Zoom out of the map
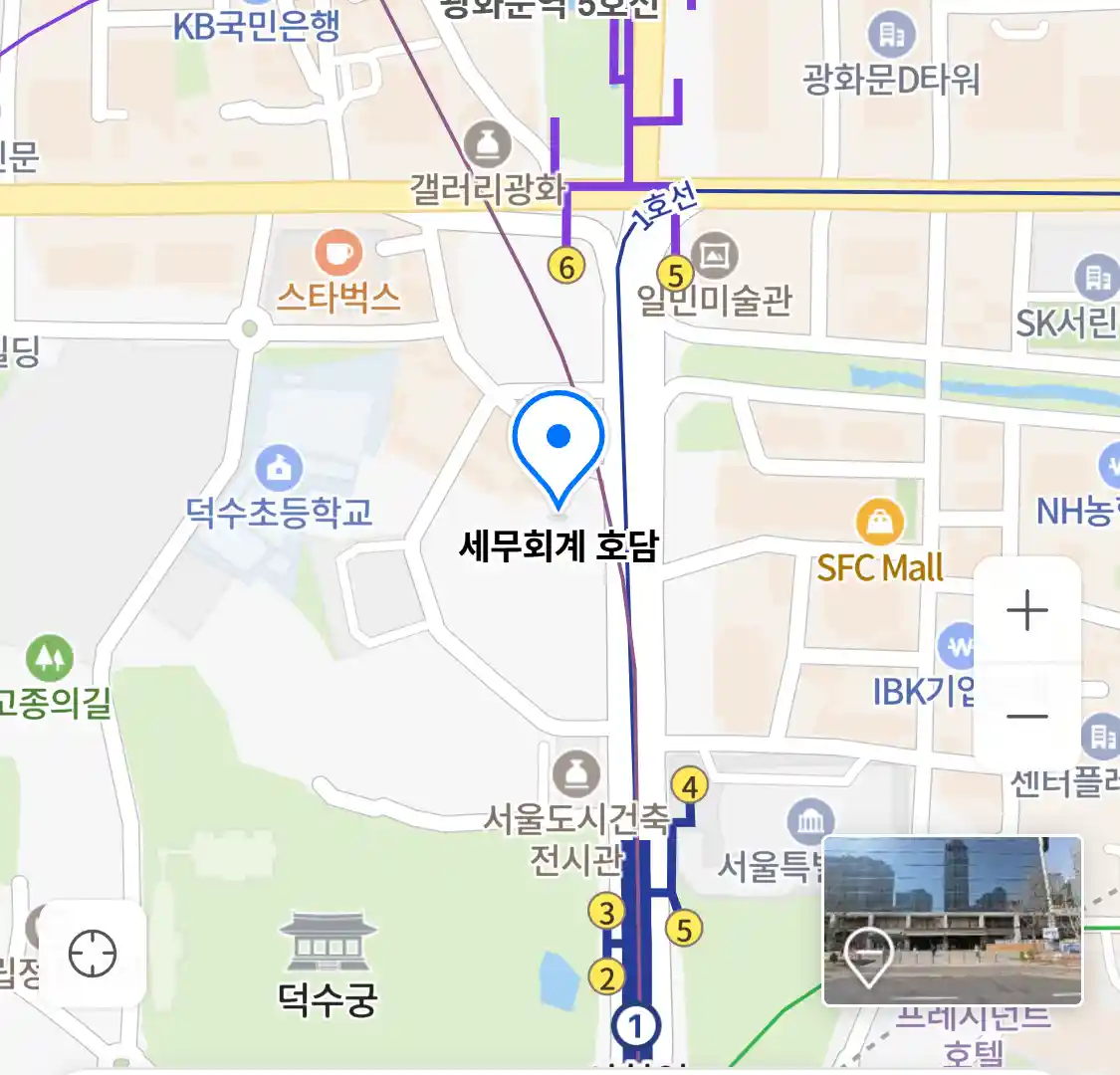The height and width of the screenshot is (1075, 1120). pyautogui.click(x=1026, y=716)
